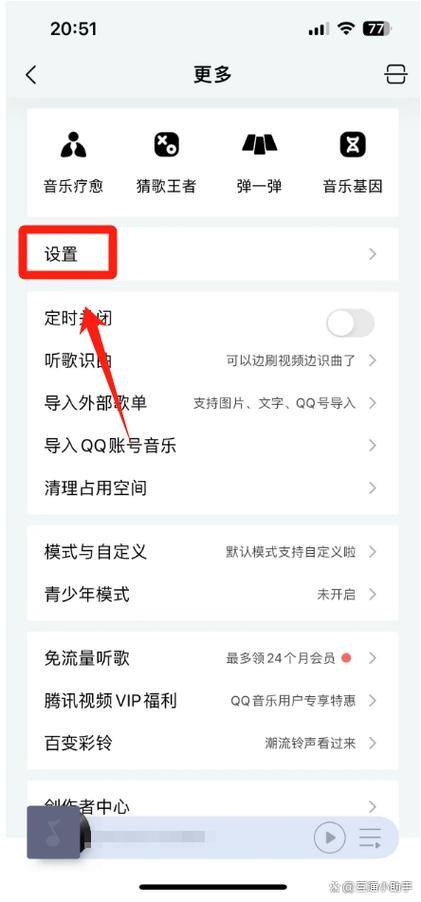Open 弹一弹
Image resolution: width=421 pixels, height=902 pixels.
(x=259, y=162)
